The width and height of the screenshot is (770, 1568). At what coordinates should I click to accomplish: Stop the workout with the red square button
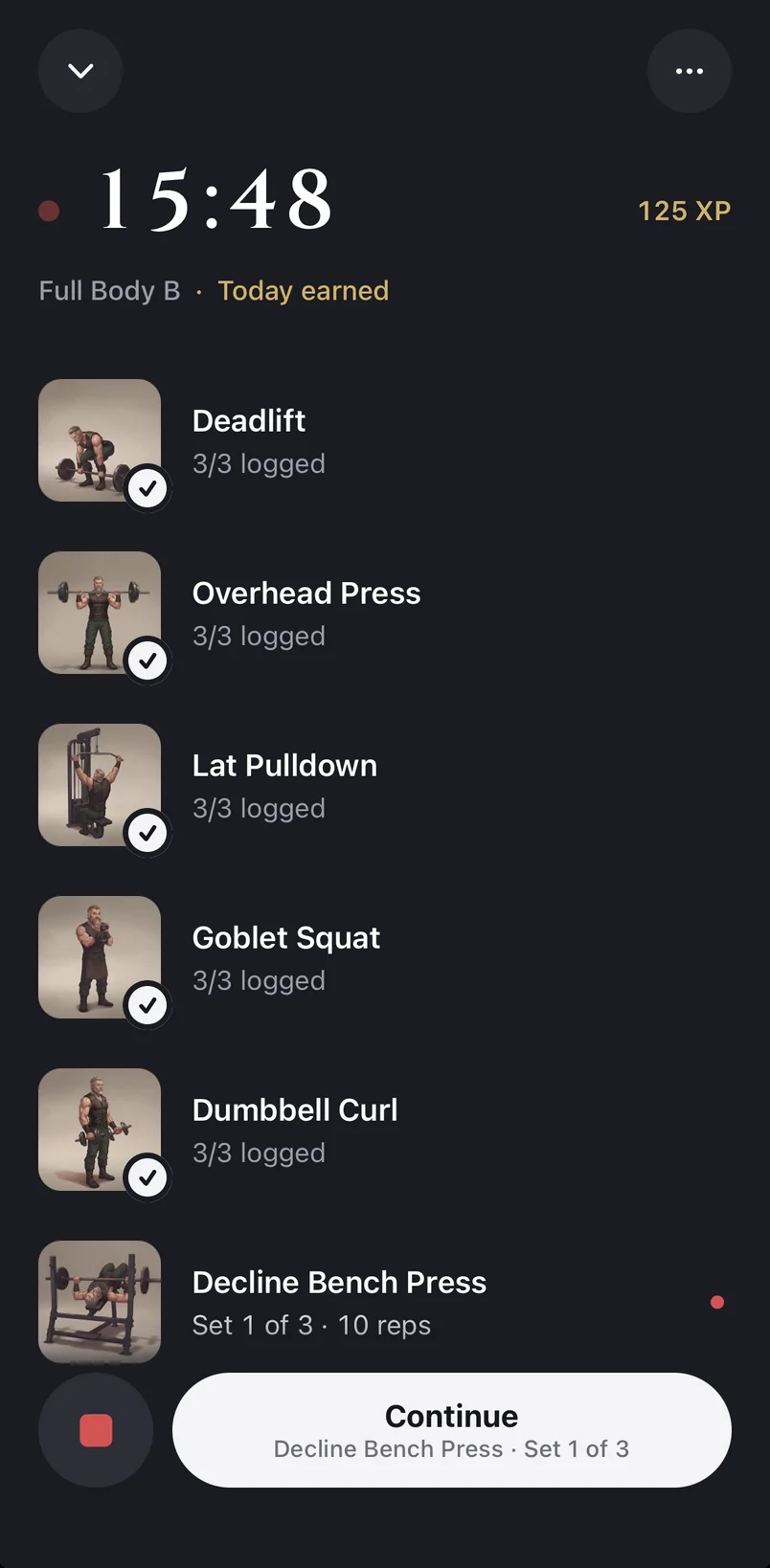pyautogui.click(x=96, y=1430)
